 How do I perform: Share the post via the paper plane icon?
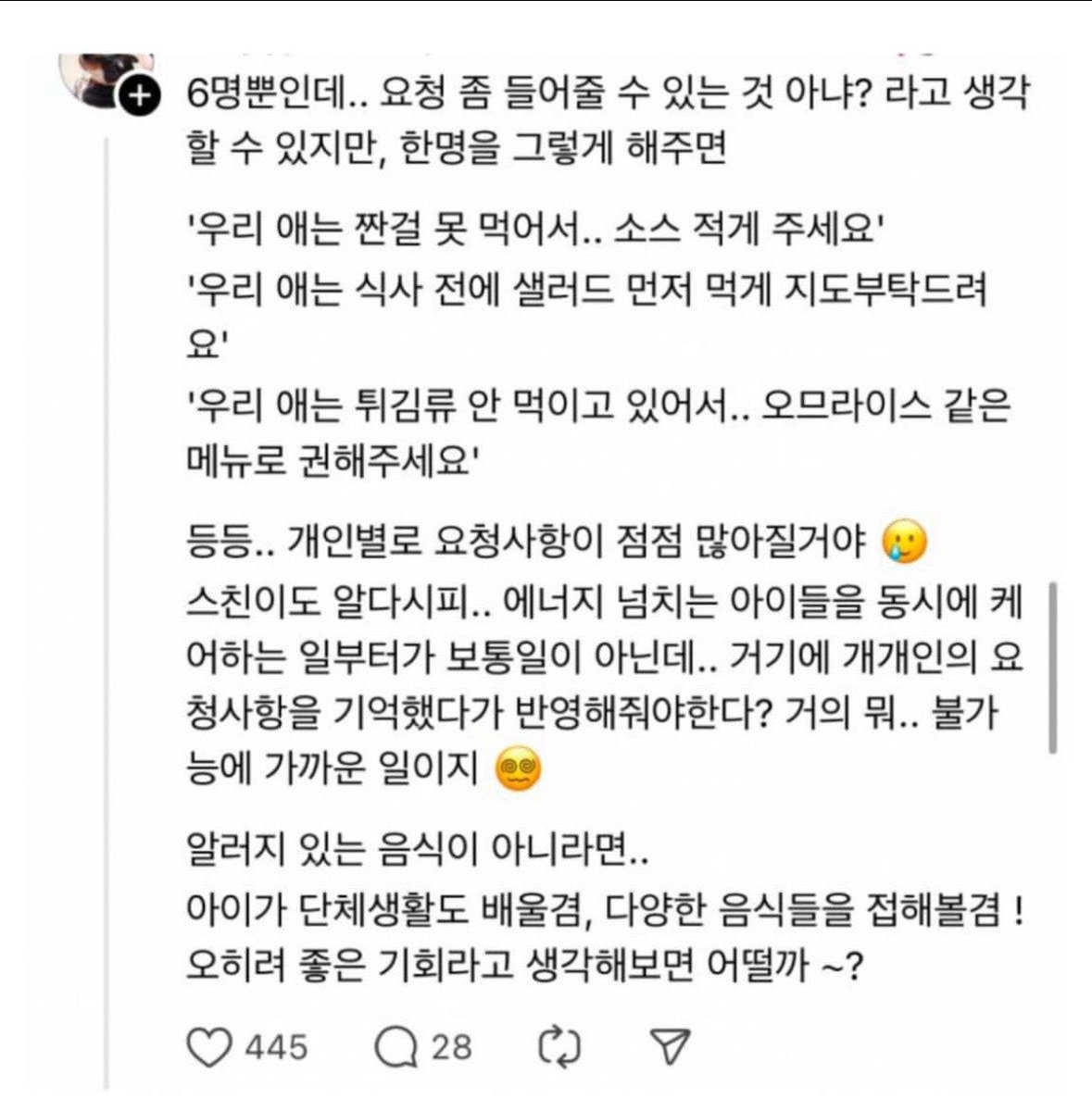(x=670, y=1046)
